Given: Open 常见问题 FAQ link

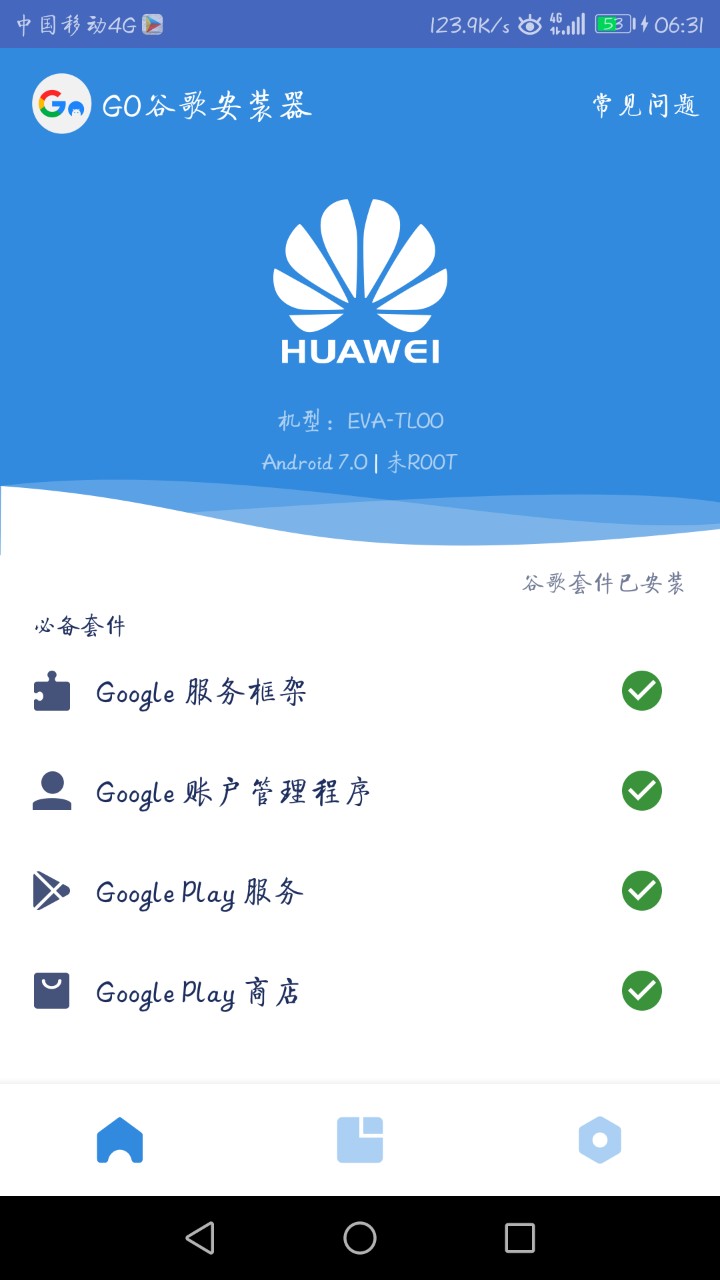Looking at the screenshot, I should [645, 105].
